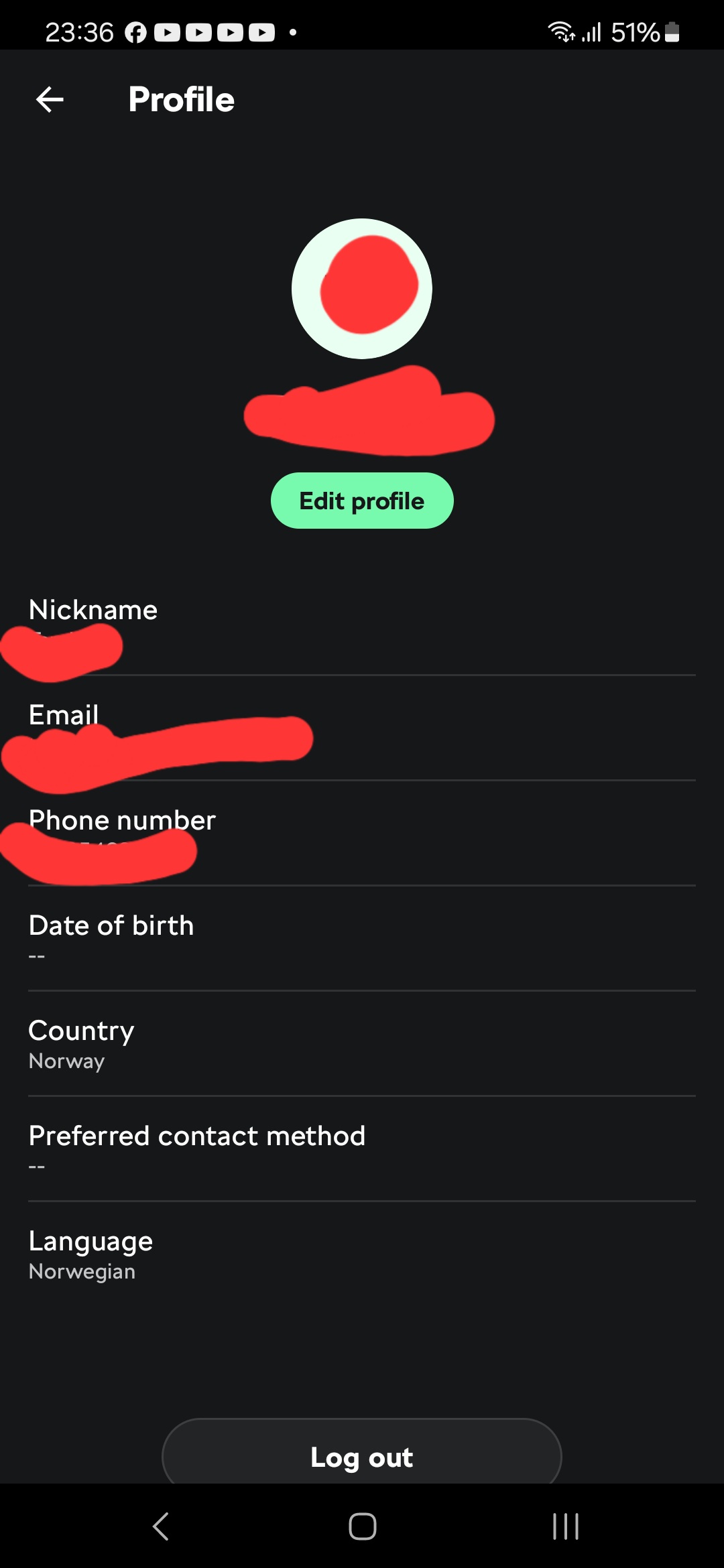Tap the Edit profile button
This screenshot has width=724, height=1568.
coord(362,501)
